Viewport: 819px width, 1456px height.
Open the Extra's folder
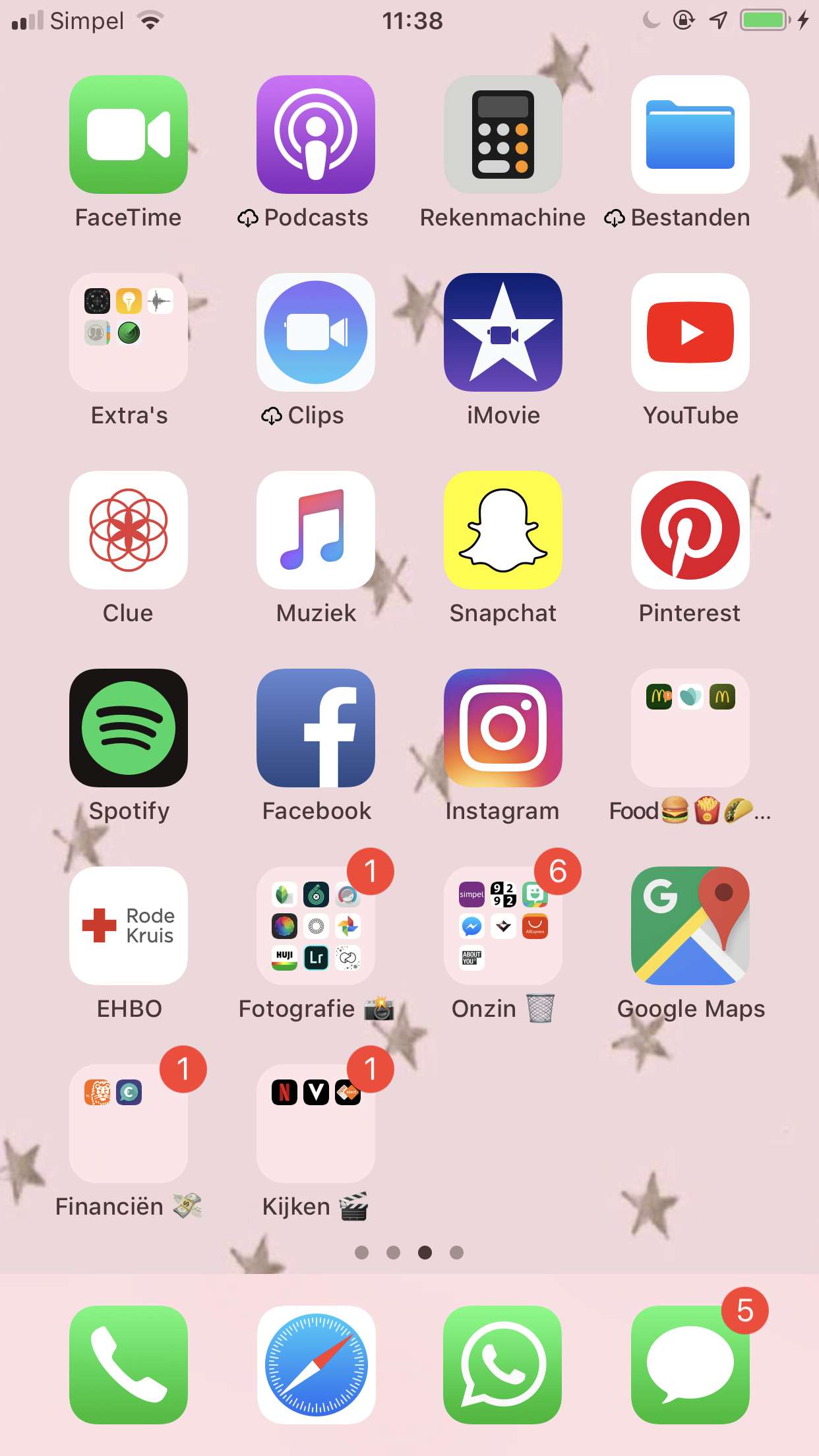[129, 332]
